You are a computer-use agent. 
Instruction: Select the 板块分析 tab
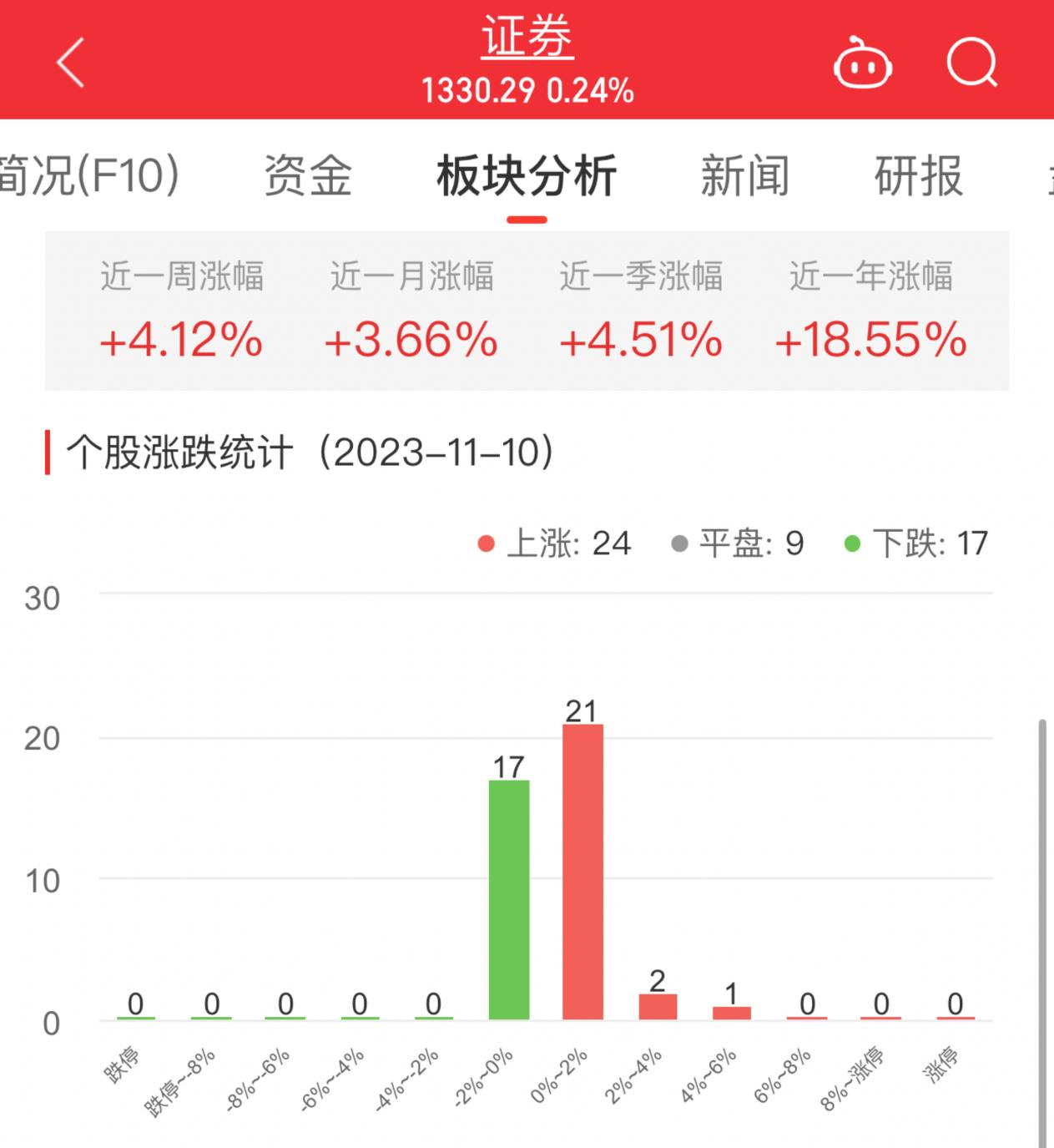[527, 176]
